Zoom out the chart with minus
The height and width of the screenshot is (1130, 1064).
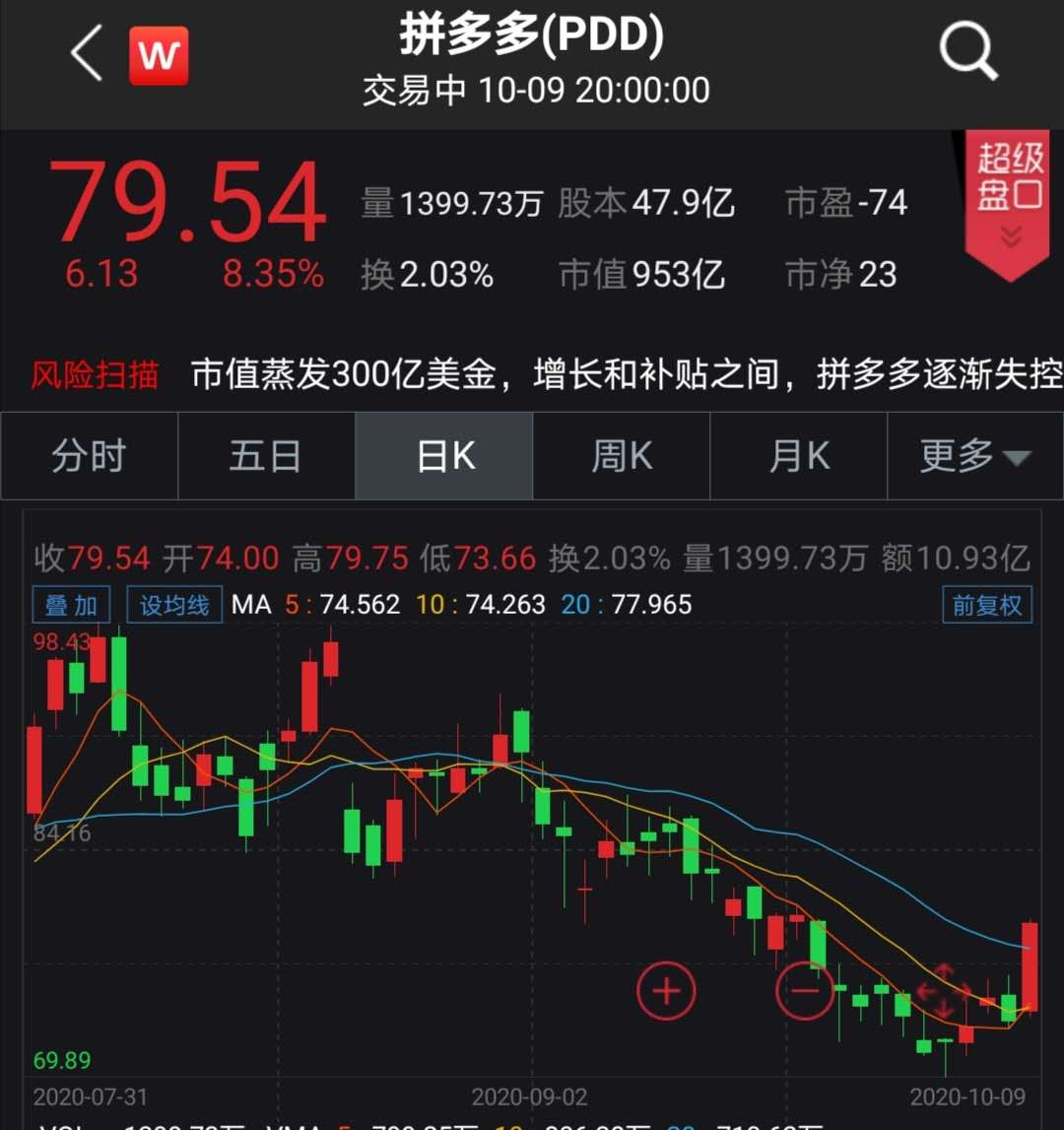[804, 990]
